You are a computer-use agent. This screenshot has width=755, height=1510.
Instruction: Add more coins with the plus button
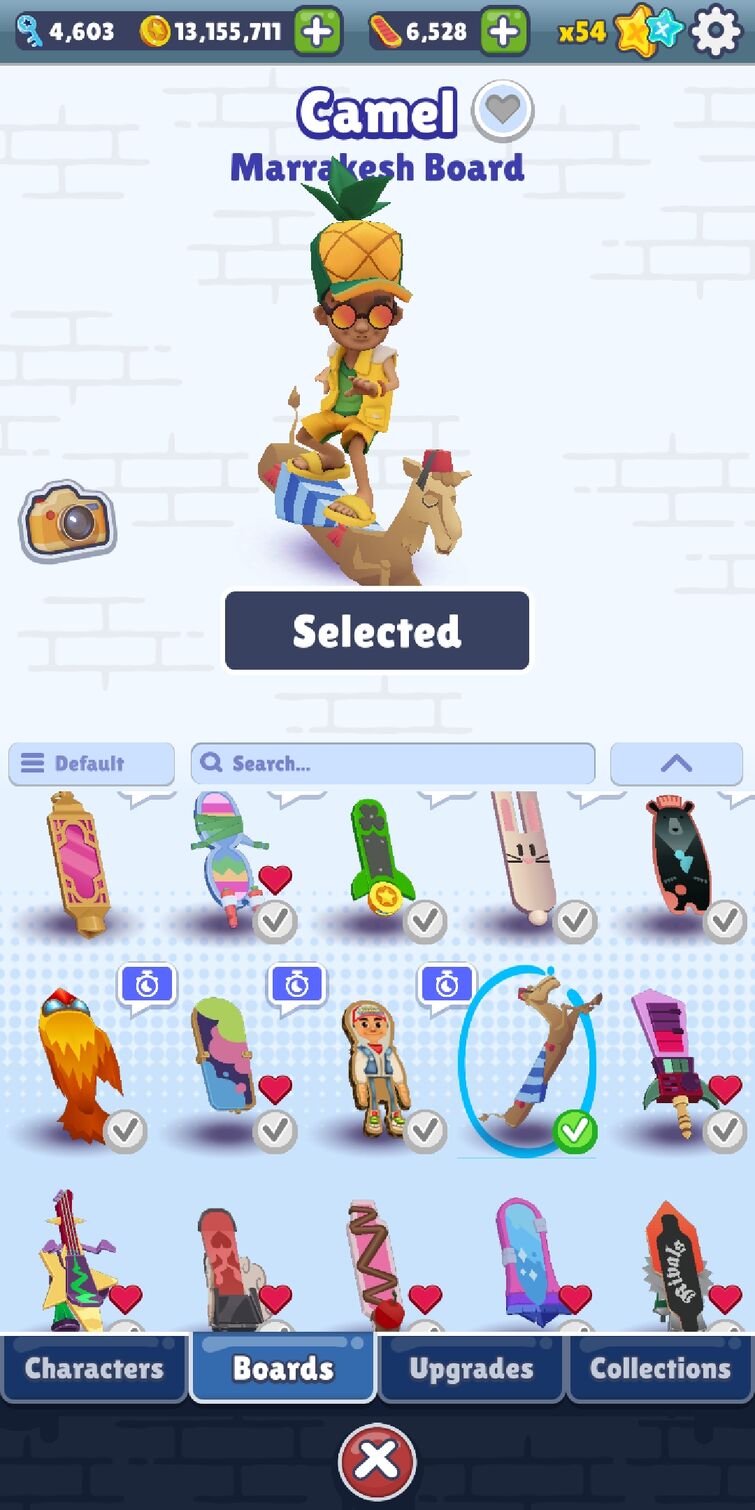coord(317,32)
